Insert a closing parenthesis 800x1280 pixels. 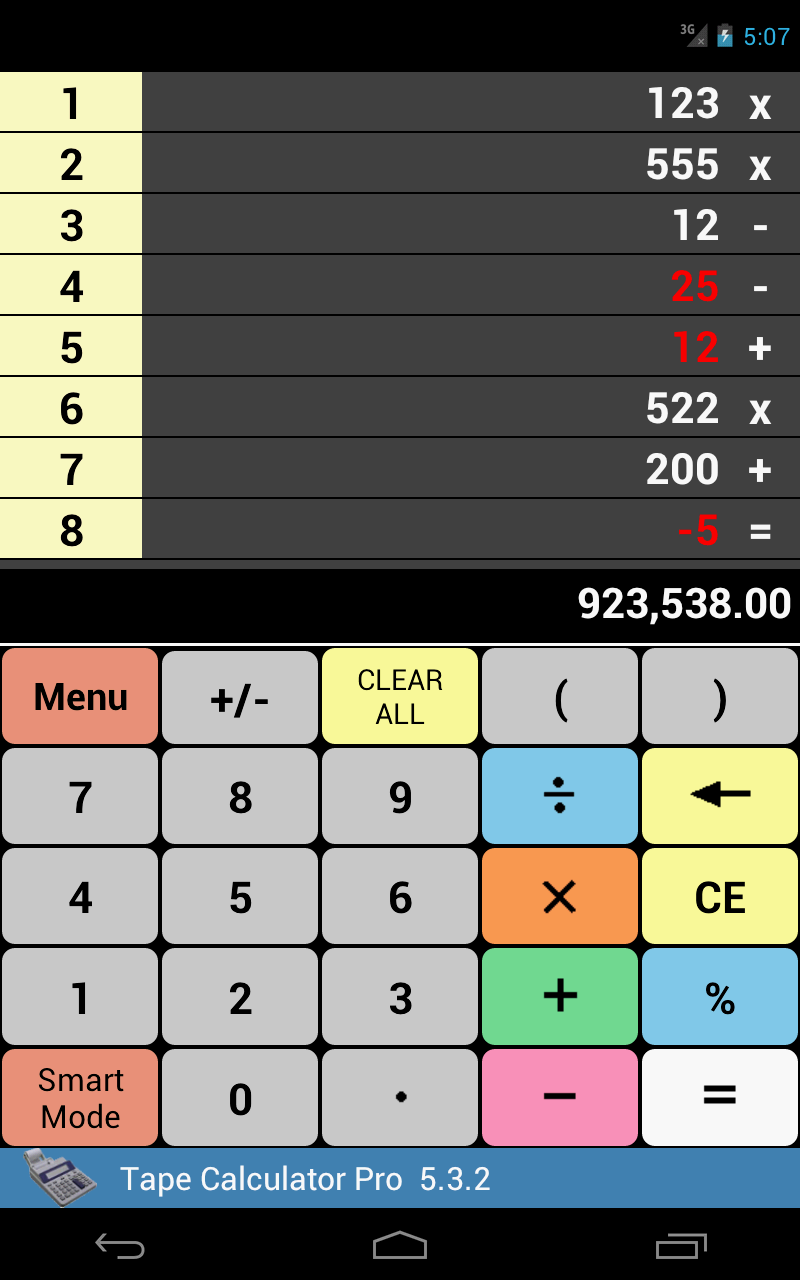[720, 697]
